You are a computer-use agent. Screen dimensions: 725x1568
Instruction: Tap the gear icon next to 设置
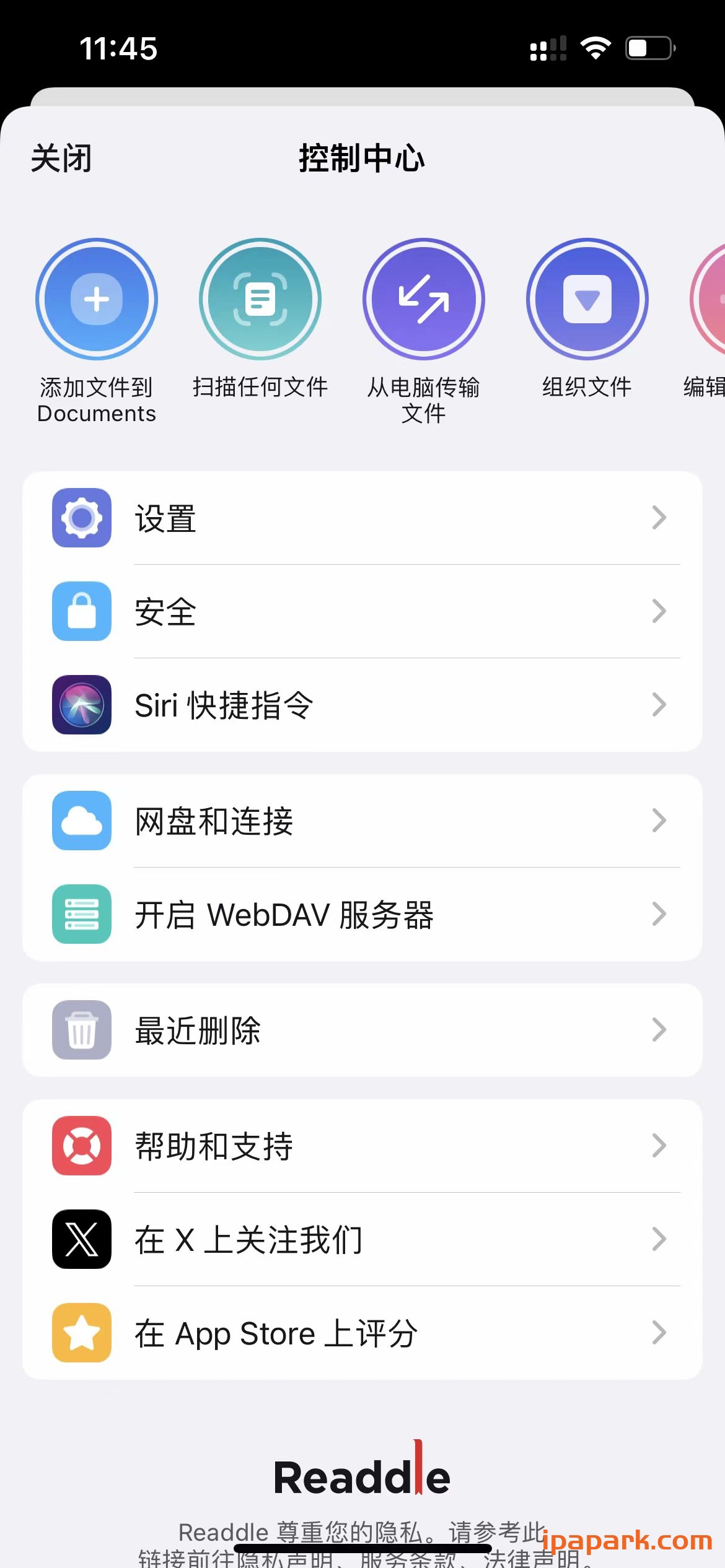[x=81, y=519]
